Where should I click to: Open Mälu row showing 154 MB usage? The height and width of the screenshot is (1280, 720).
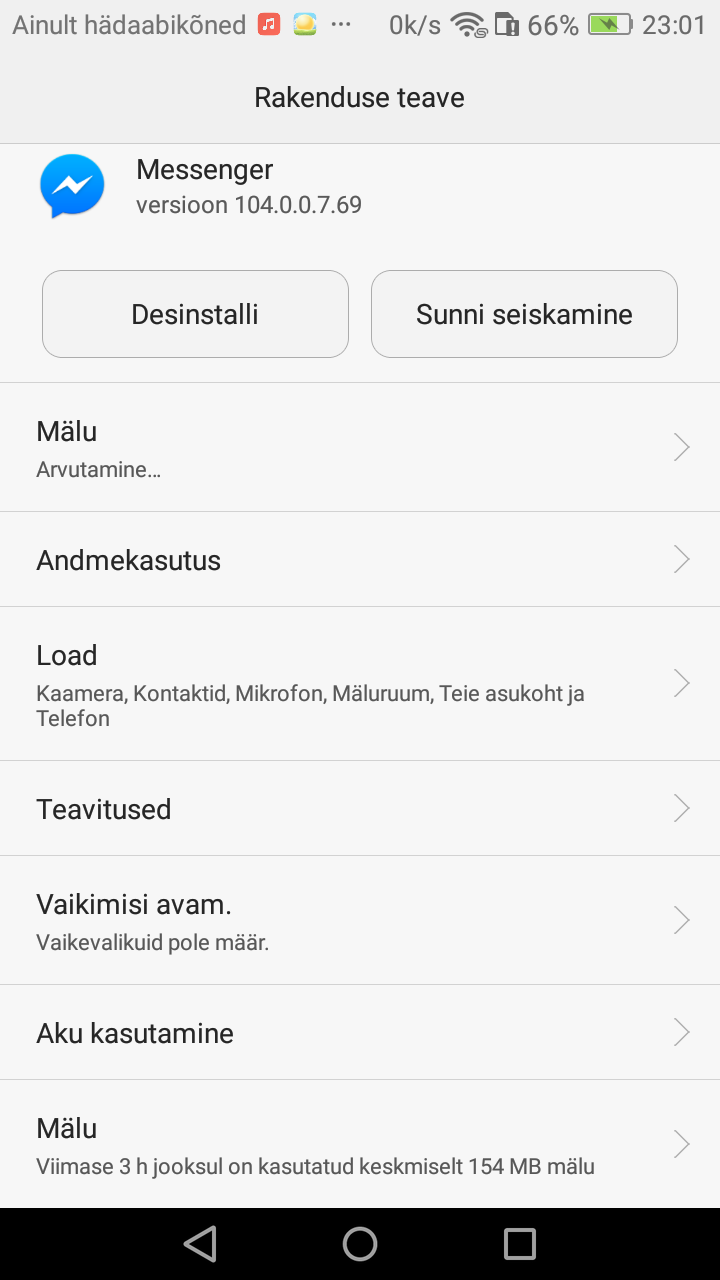(x=360, y=1144)
